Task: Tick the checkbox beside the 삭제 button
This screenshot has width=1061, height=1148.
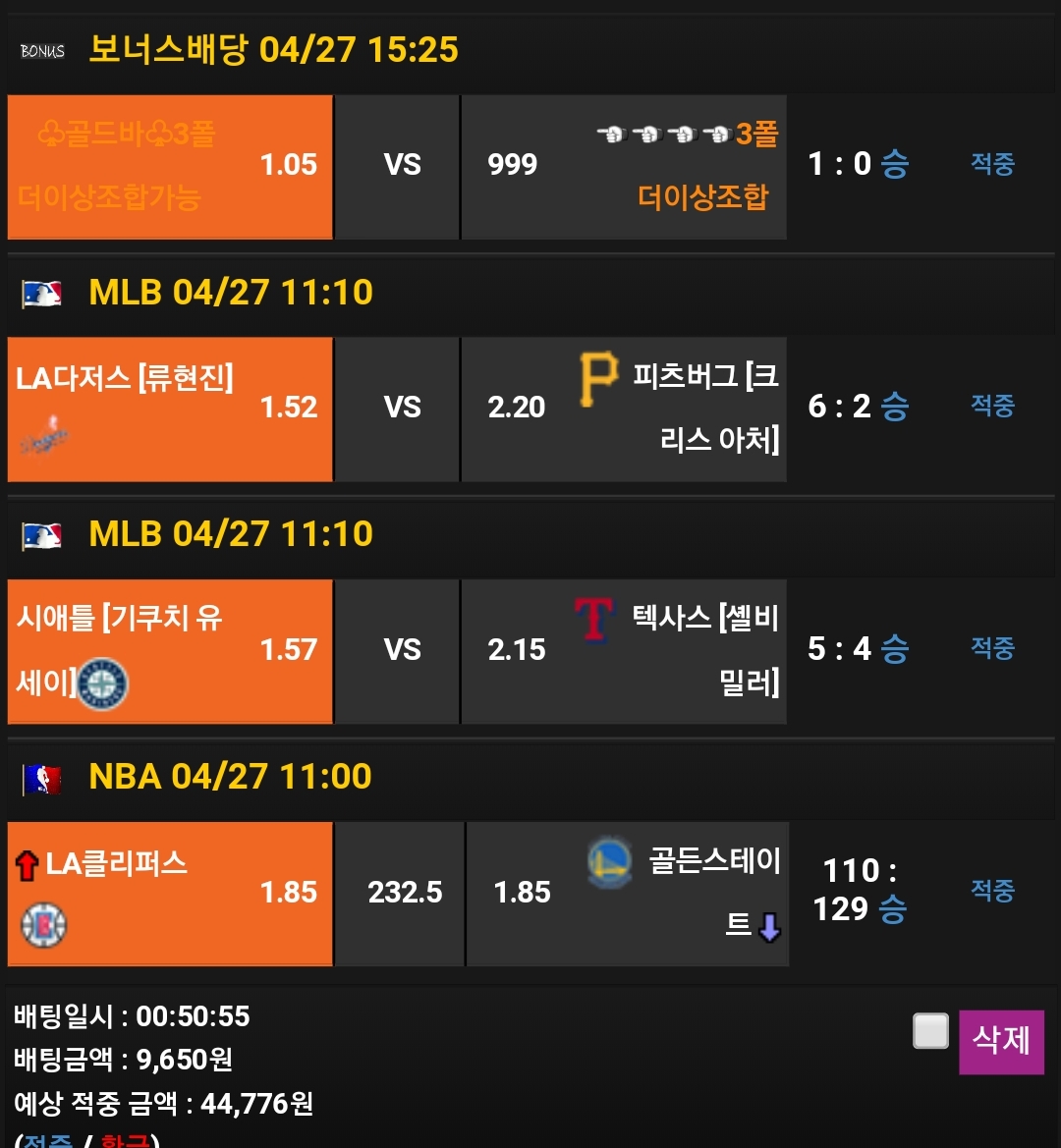Action: click(930, 1031)
